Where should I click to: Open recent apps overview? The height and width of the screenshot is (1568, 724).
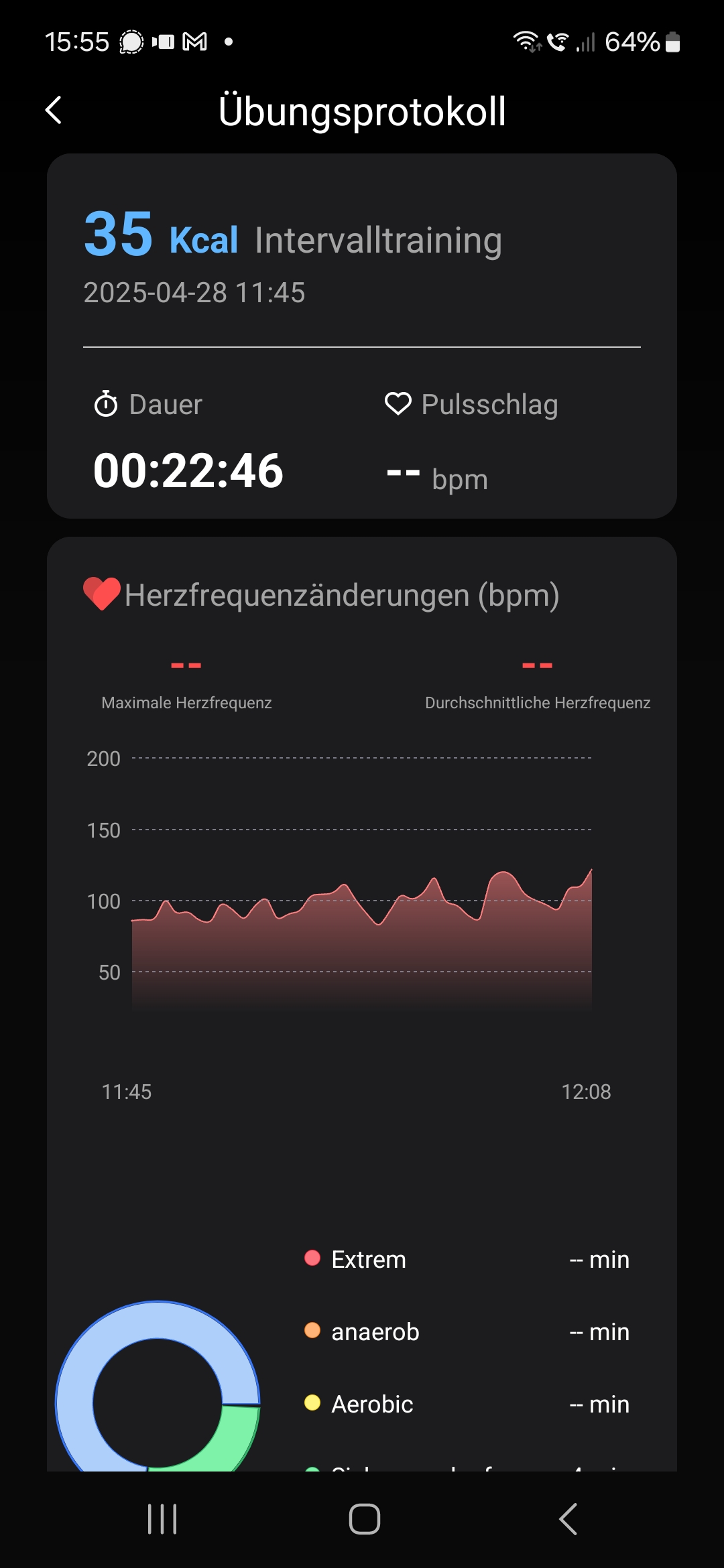[x=162, y=1519]
